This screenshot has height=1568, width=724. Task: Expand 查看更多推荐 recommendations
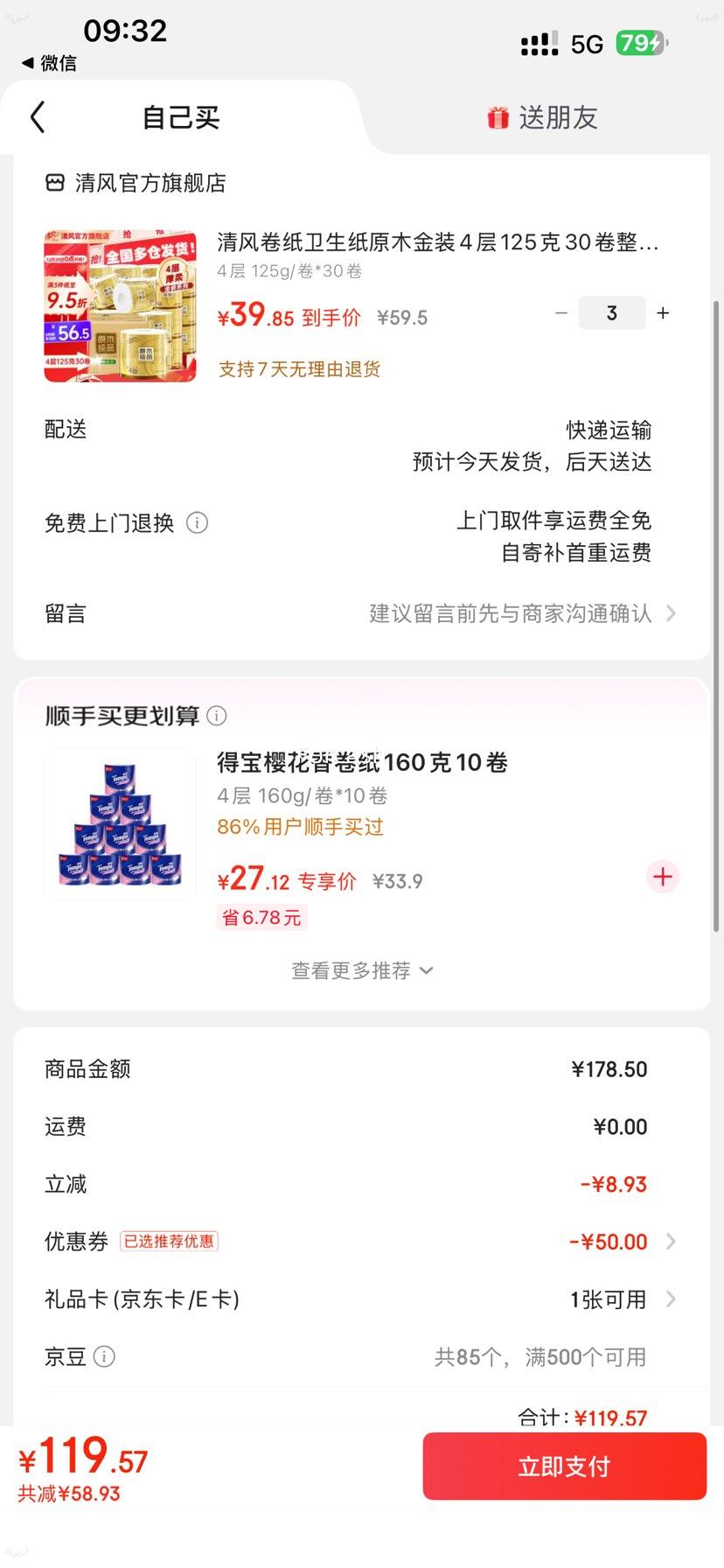[361, 970]
